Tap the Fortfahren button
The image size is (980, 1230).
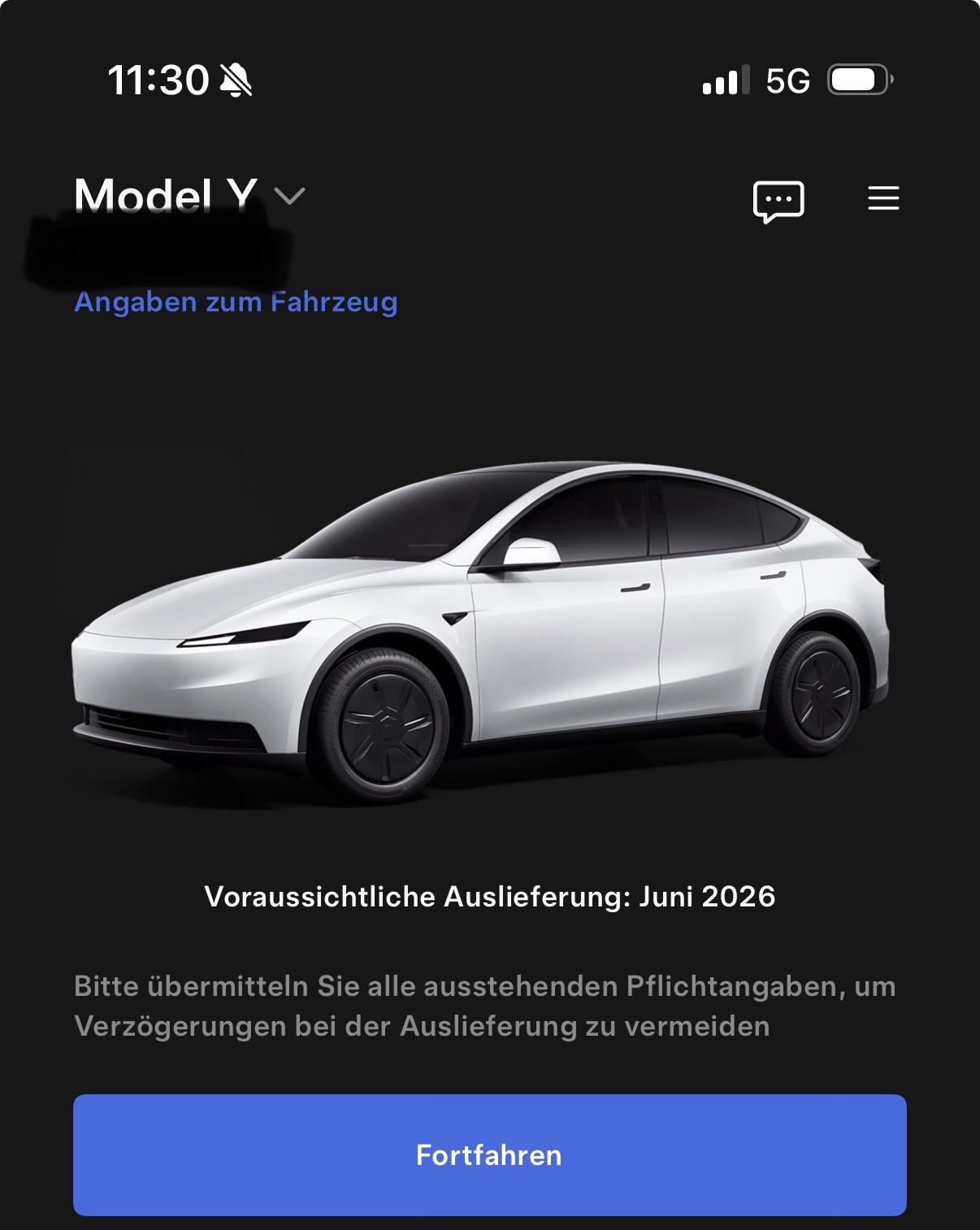tap(489, 1154)
